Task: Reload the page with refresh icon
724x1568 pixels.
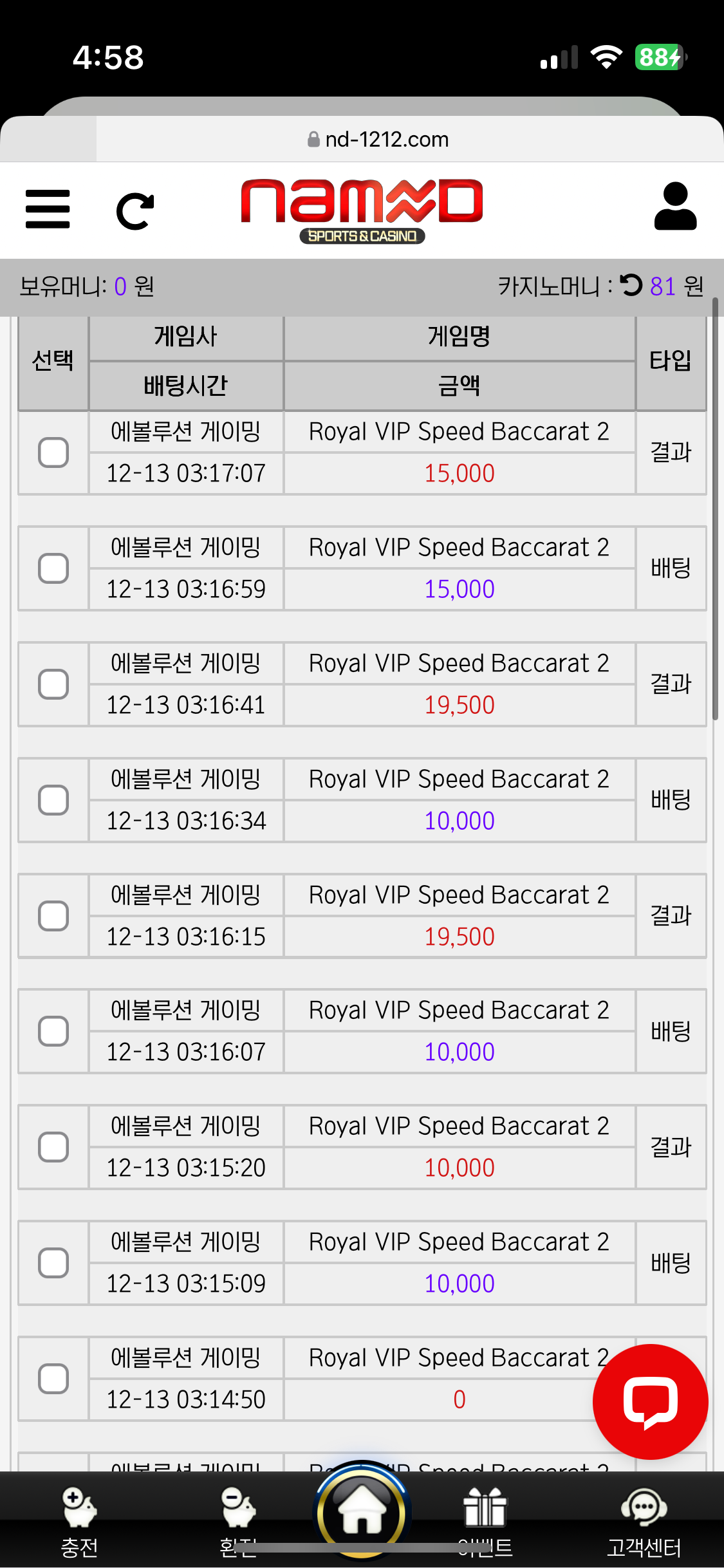Action: click(135, 210)
